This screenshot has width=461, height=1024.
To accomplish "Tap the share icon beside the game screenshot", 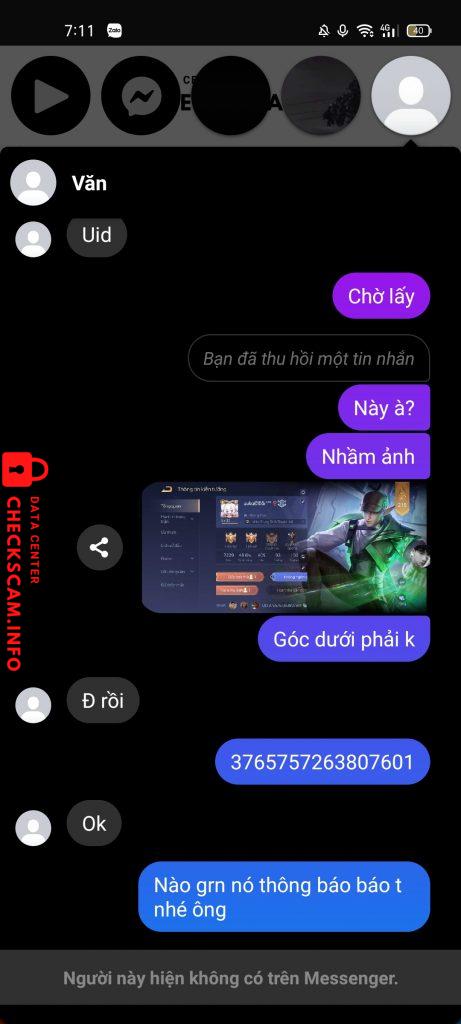I will (99, 547).
